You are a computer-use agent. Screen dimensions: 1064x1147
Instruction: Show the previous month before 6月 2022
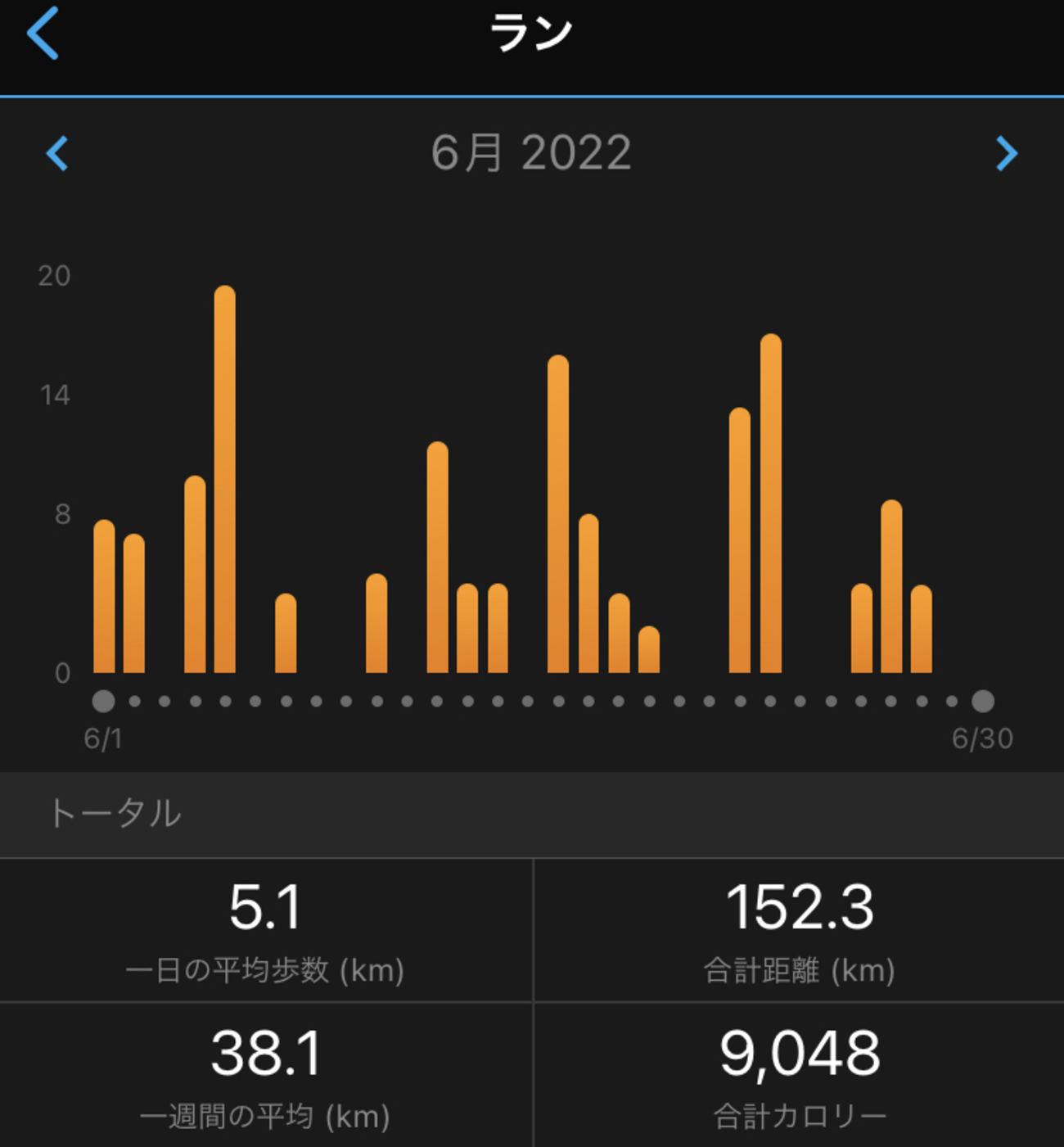tap(57, 154)
